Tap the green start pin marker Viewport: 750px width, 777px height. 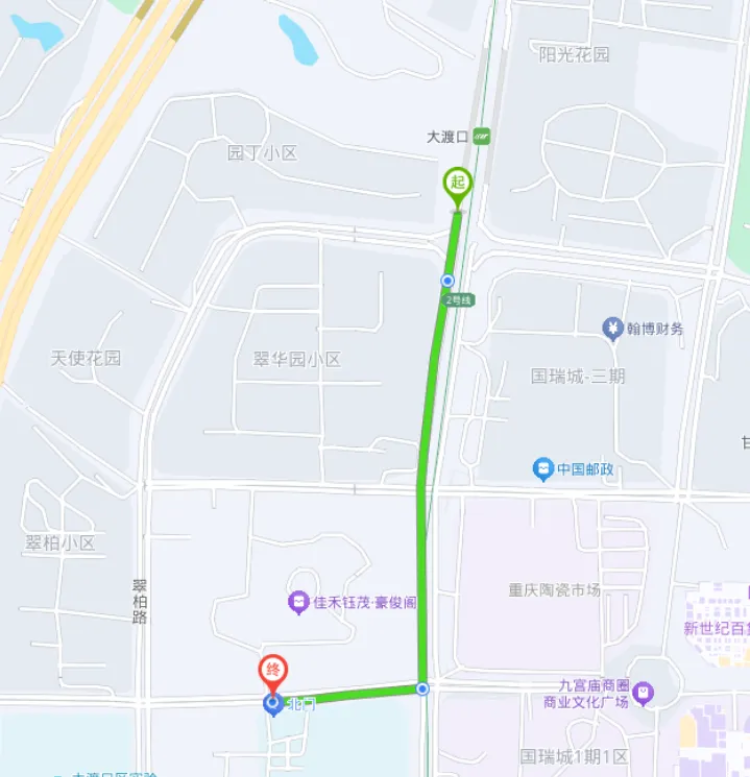[x=458, y=184]
